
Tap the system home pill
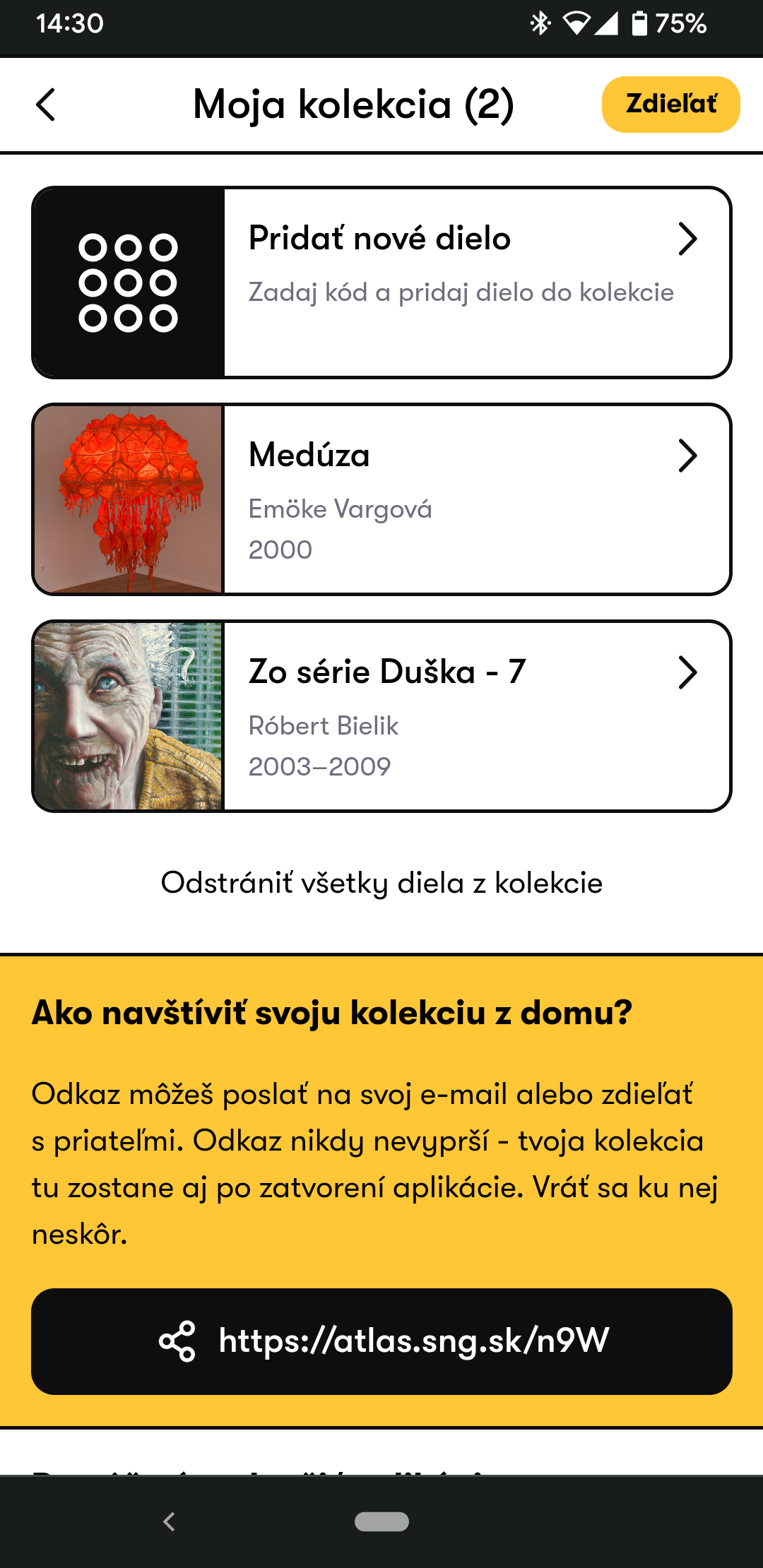[381, 1521]
